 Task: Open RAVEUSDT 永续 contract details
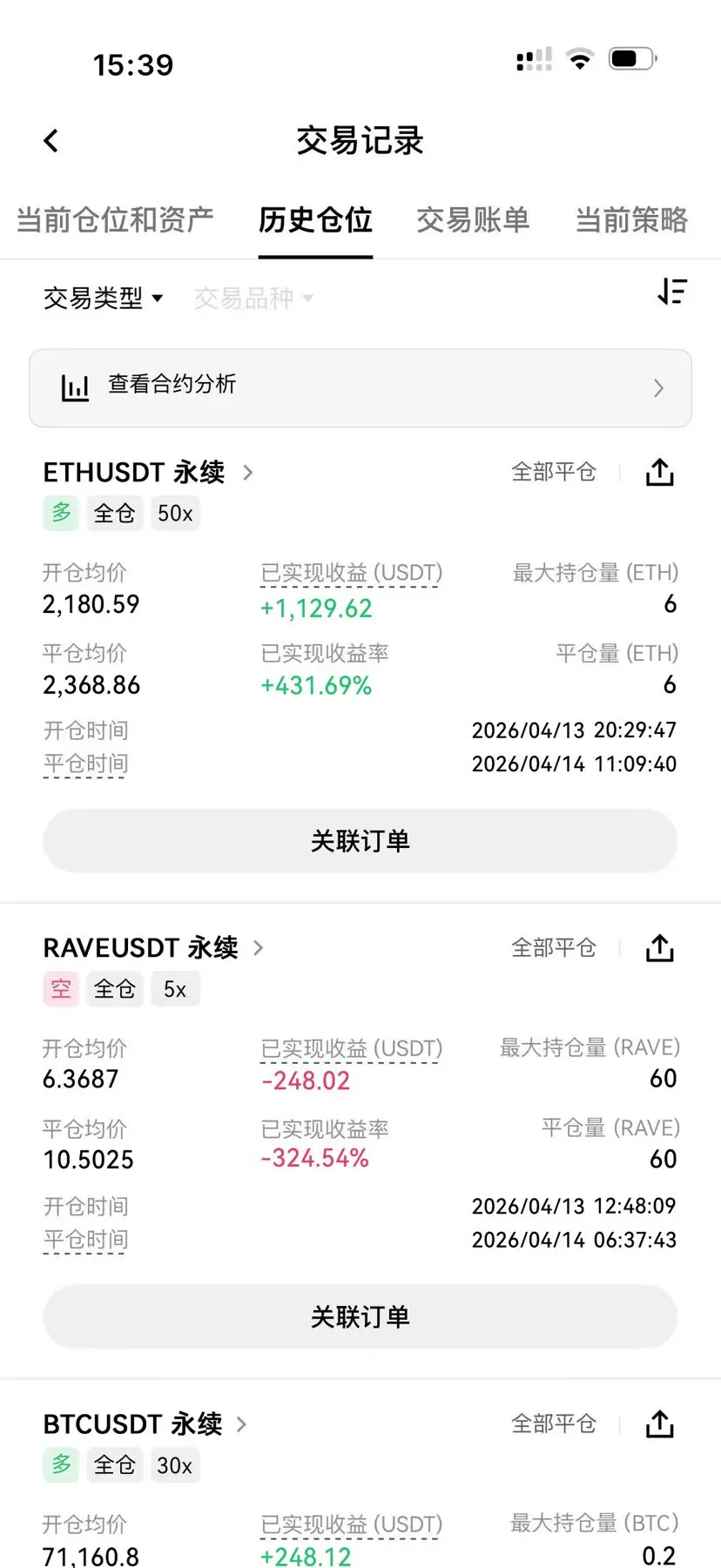pyautogui.click(x=154, y=947)
